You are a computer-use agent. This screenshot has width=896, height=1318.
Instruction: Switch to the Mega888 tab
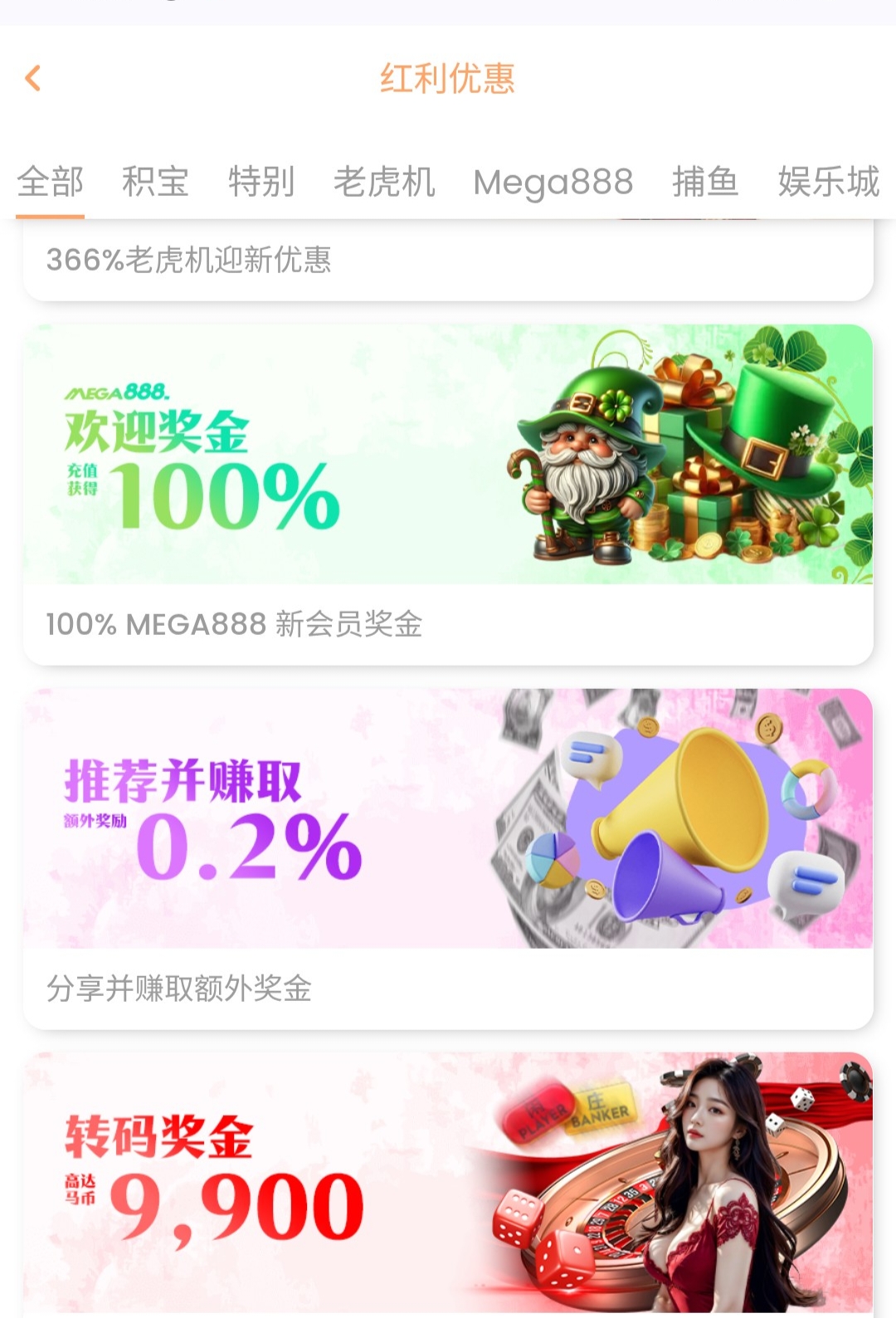[x=553, y=182]
